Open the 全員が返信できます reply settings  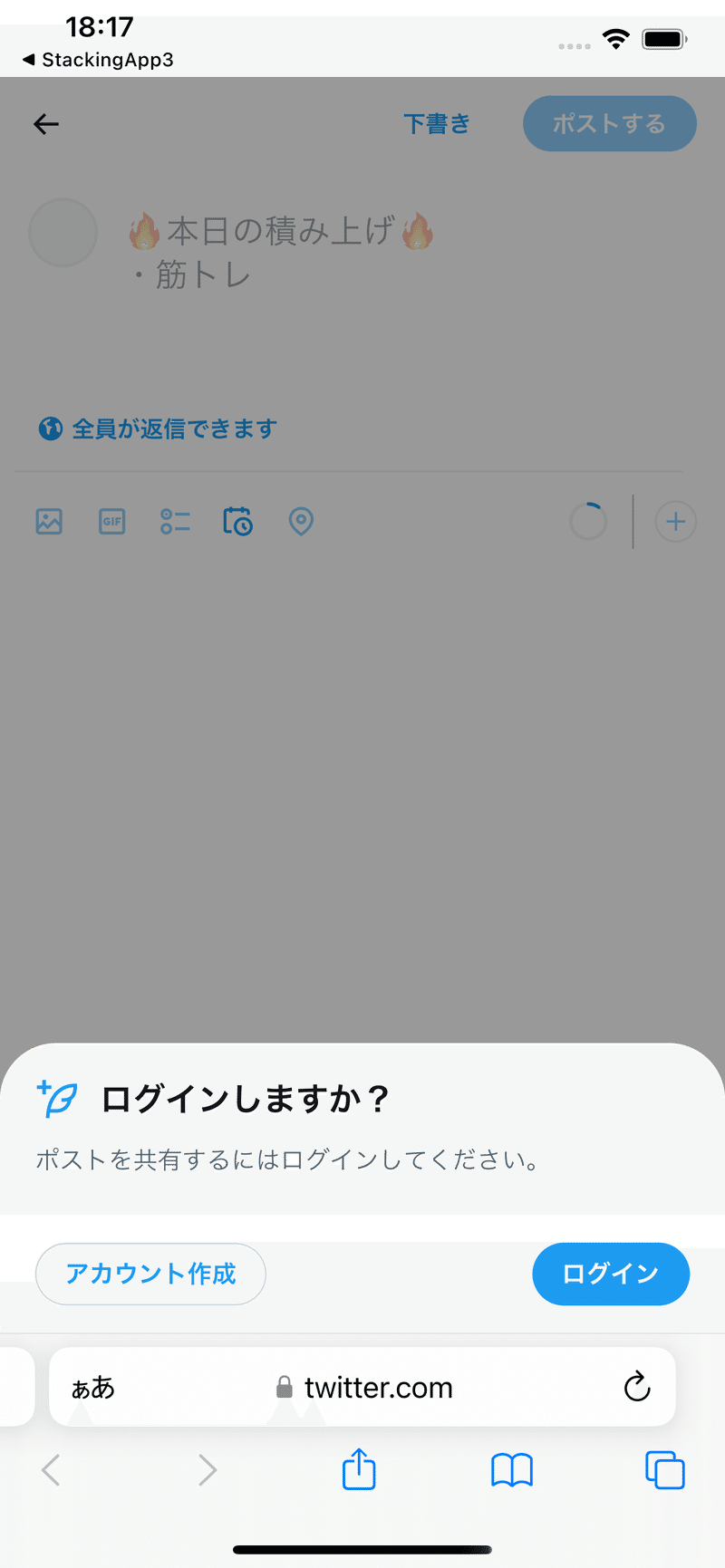pyautogui.click(x=158, y=428)
